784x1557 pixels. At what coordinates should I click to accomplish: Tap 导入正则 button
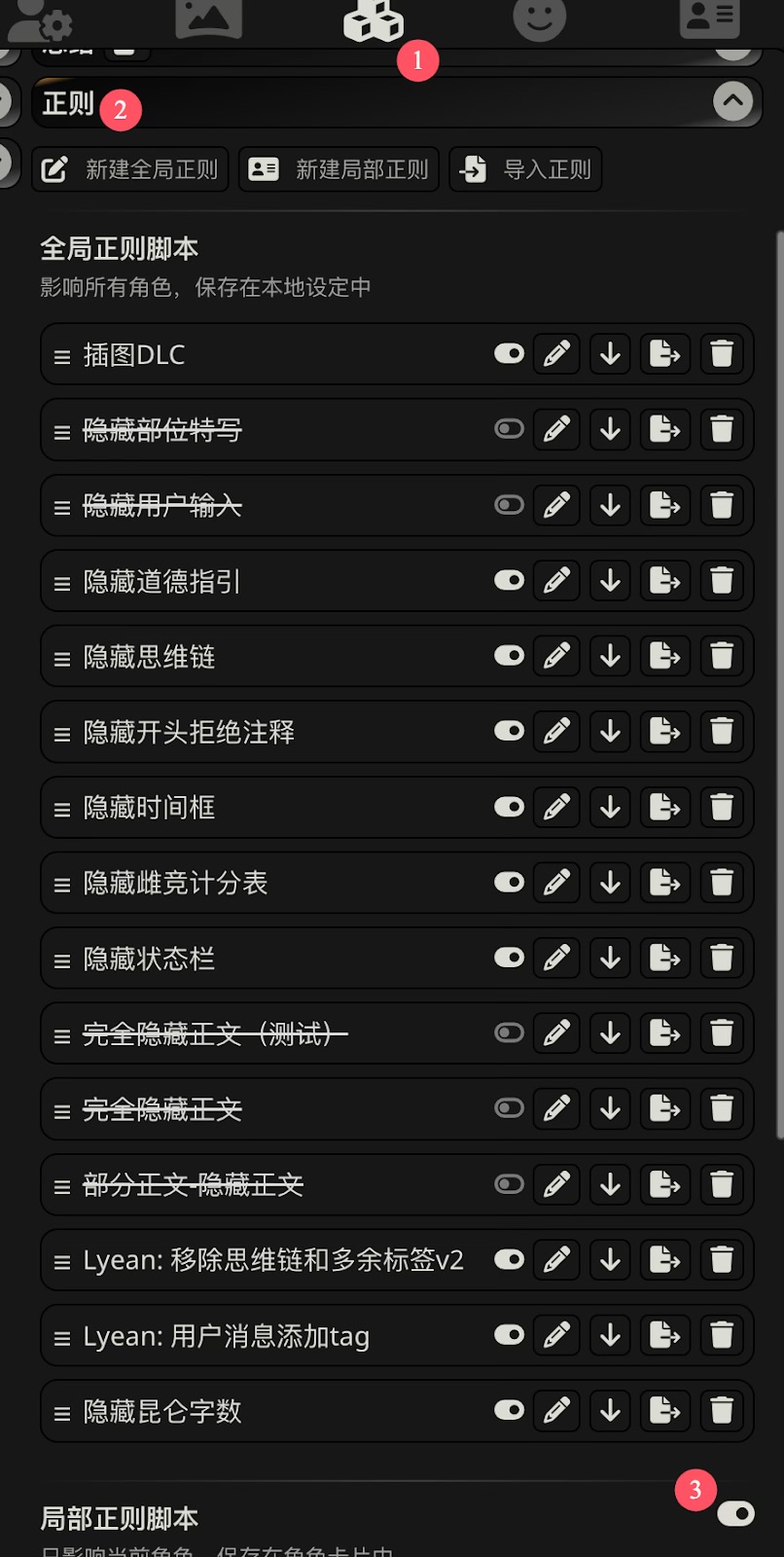point(525,169)
